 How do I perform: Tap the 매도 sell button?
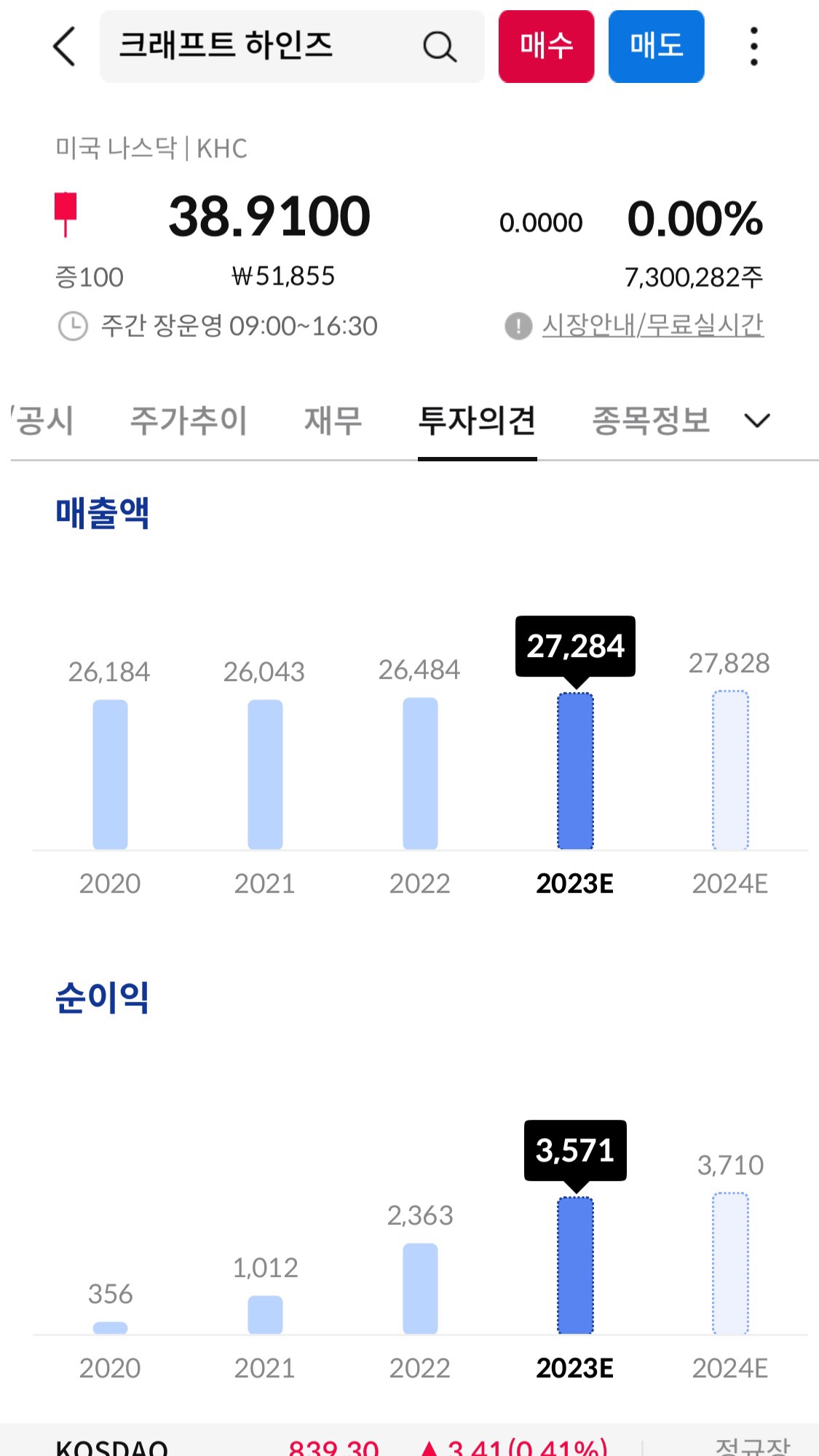click(655, 47)
